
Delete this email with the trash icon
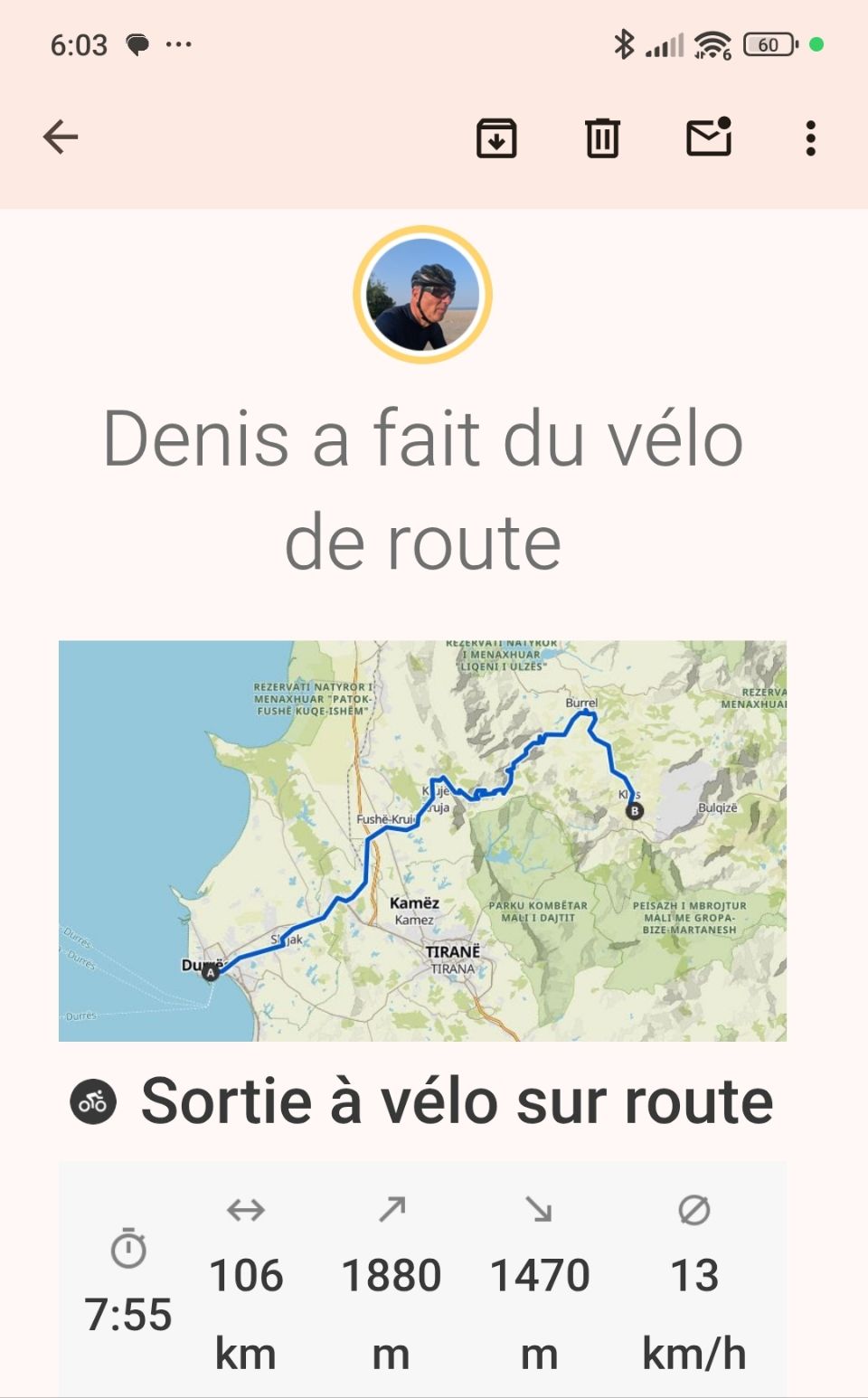pos(602,138)
